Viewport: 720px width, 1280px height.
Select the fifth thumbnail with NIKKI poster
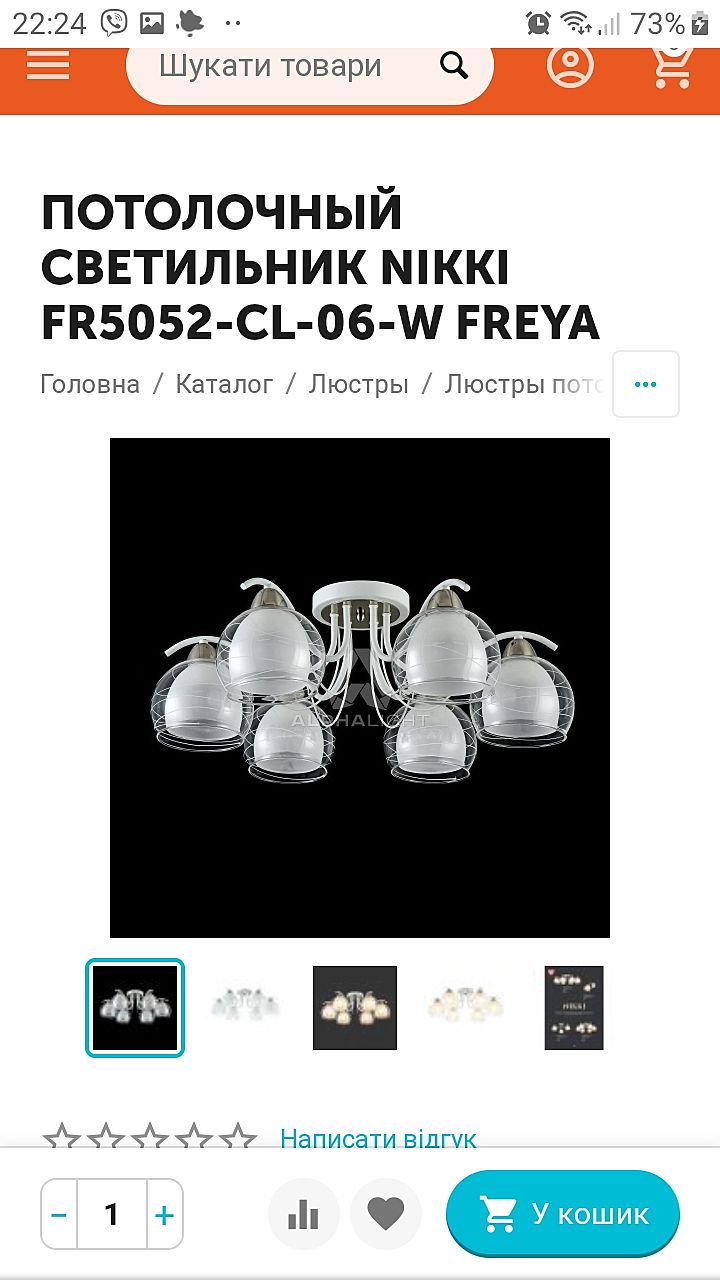click(574, 1007)
